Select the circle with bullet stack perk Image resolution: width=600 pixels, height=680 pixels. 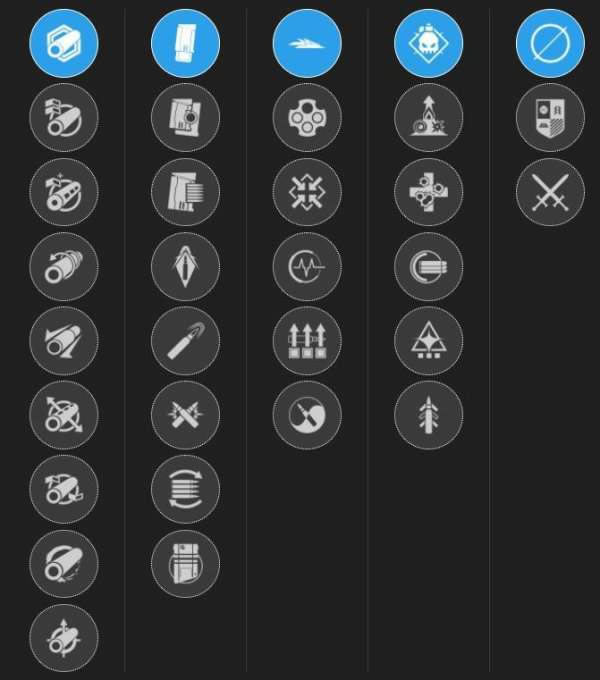tap(429, 267)
